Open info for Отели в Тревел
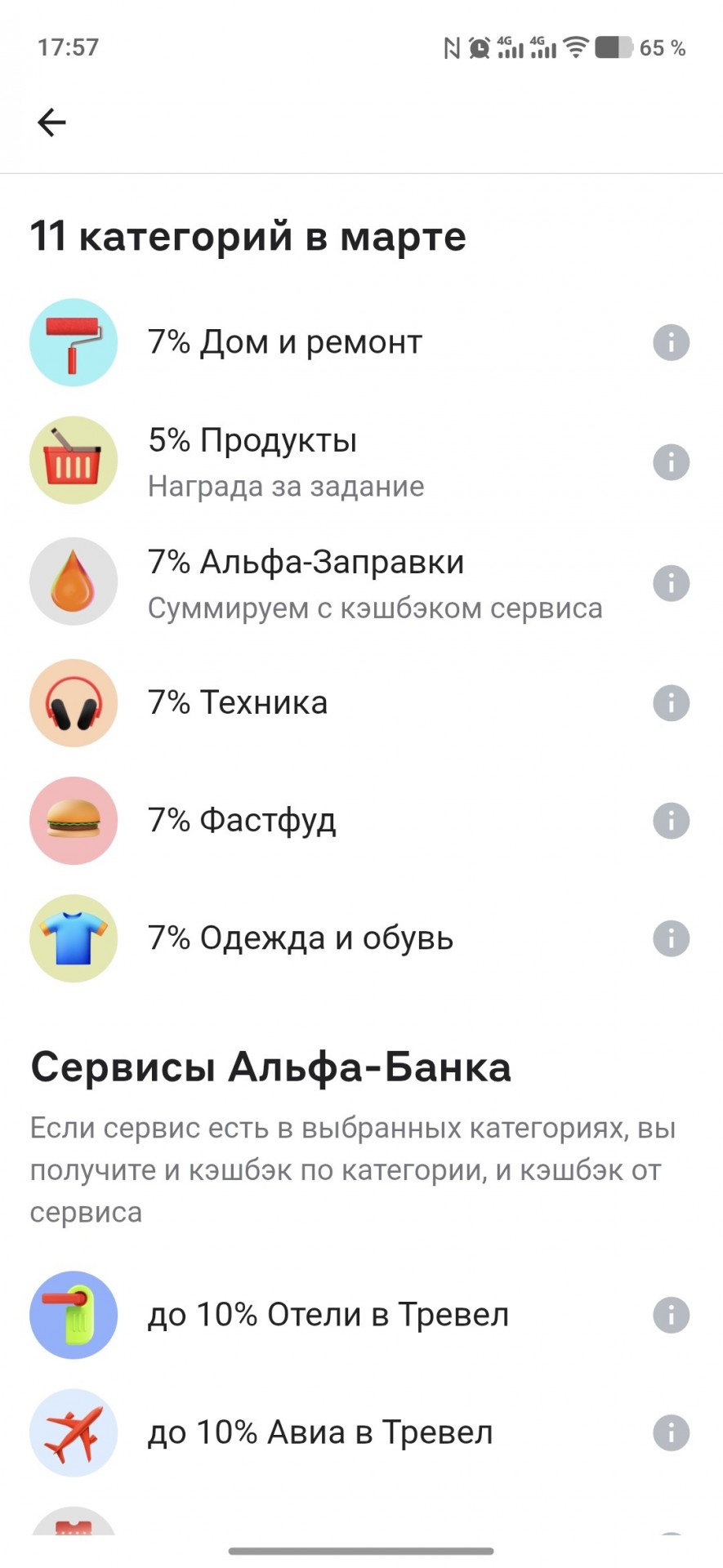This screenshot has width=723, height=1568. (671, 1315)
